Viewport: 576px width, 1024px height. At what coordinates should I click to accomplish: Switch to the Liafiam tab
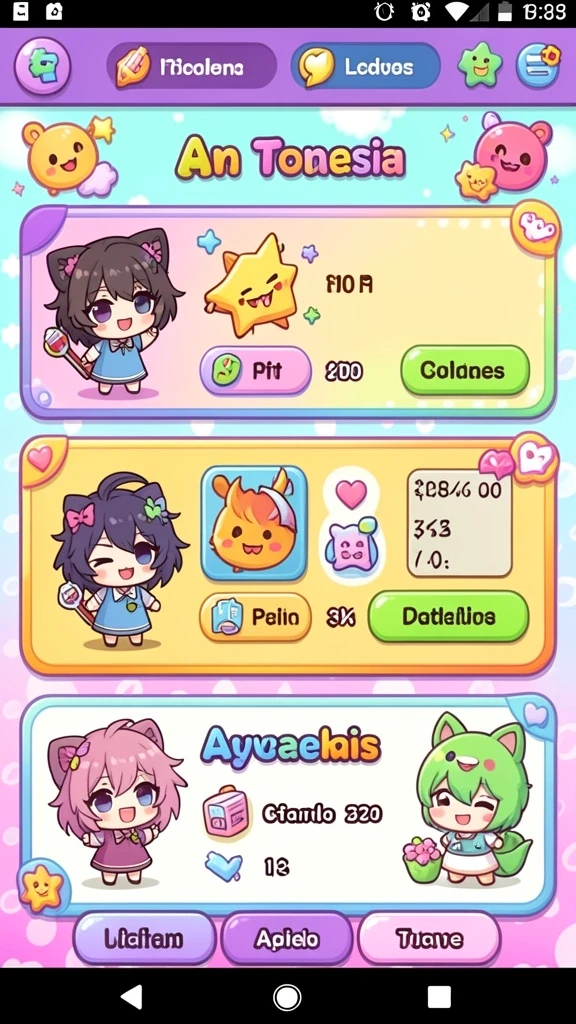[144, 939]
